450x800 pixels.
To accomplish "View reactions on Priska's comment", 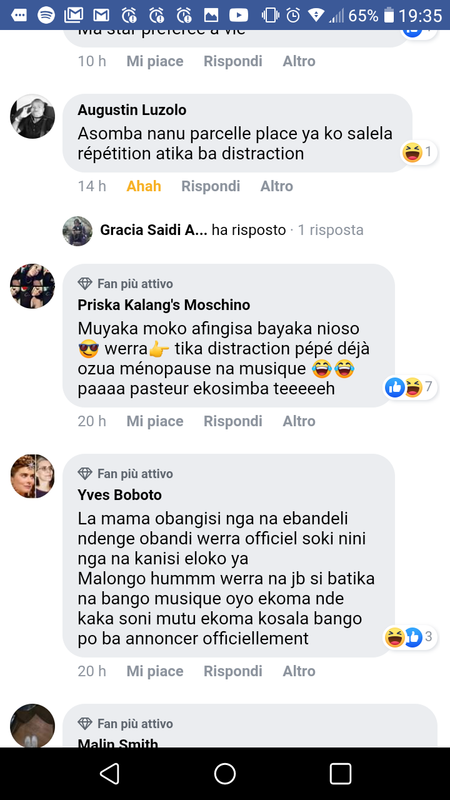I will tap(411, 388).
